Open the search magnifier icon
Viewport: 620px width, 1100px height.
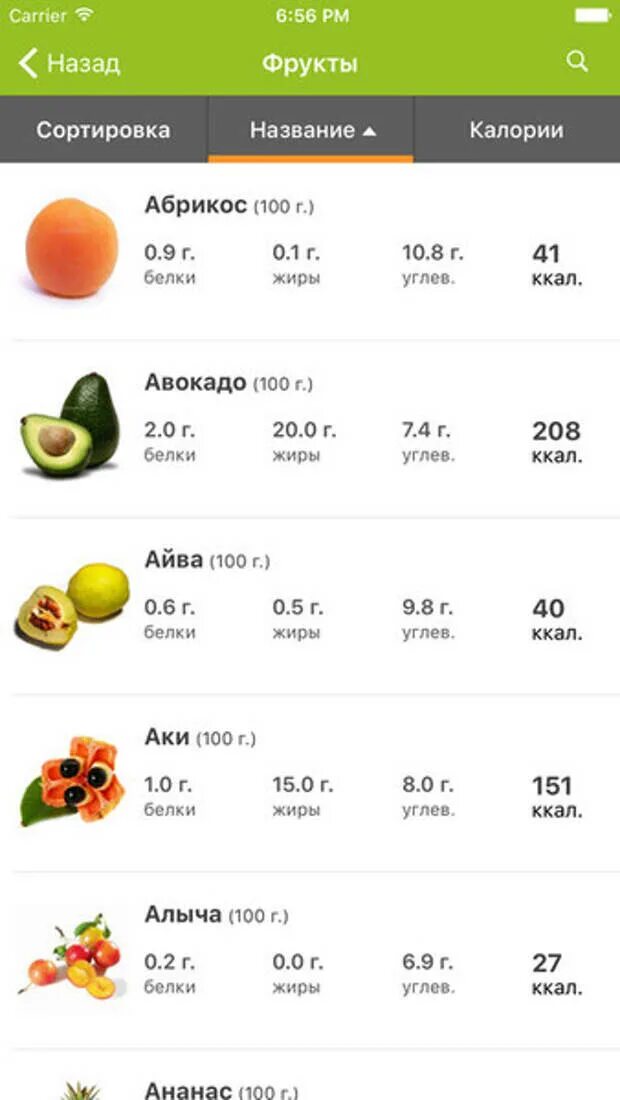[577, 62]
